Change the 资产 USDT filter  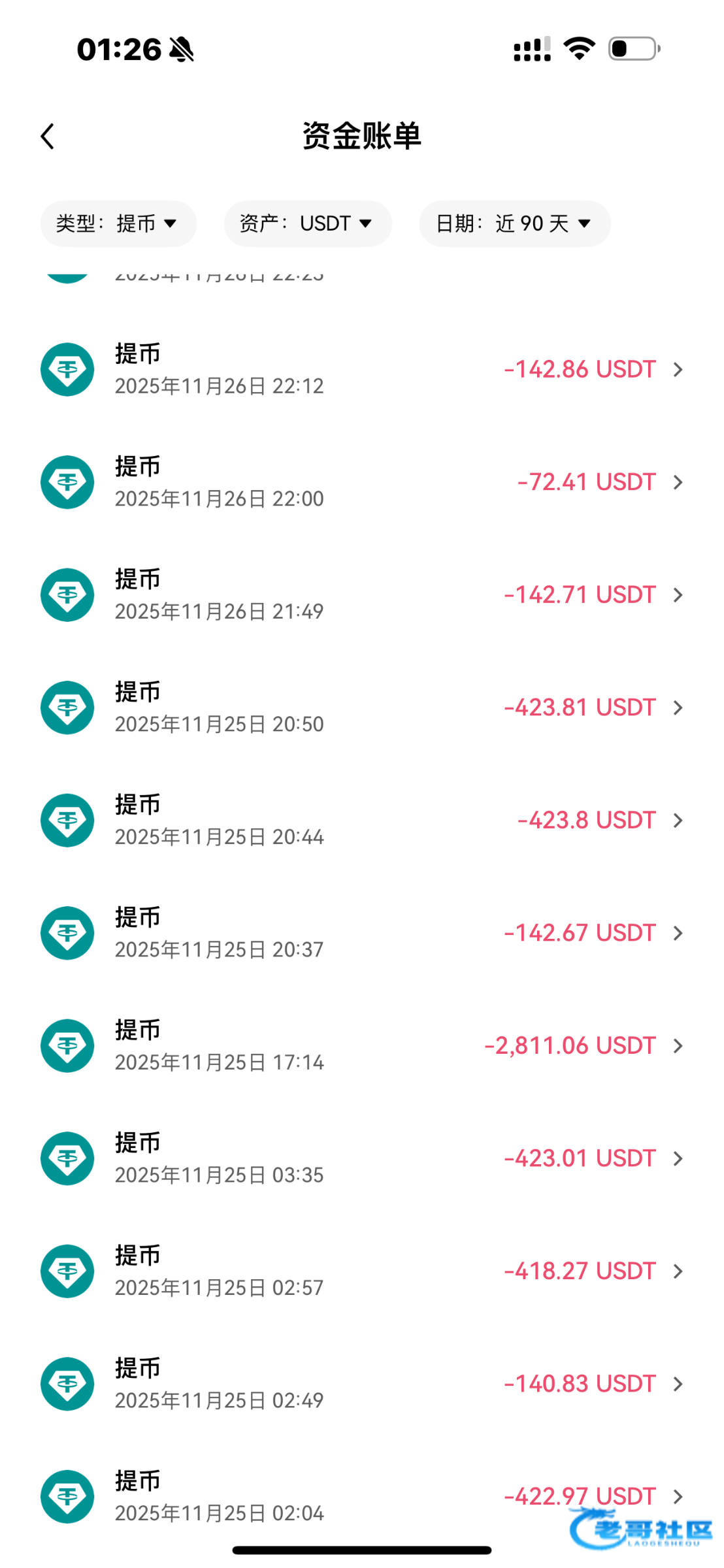[307, 223]
